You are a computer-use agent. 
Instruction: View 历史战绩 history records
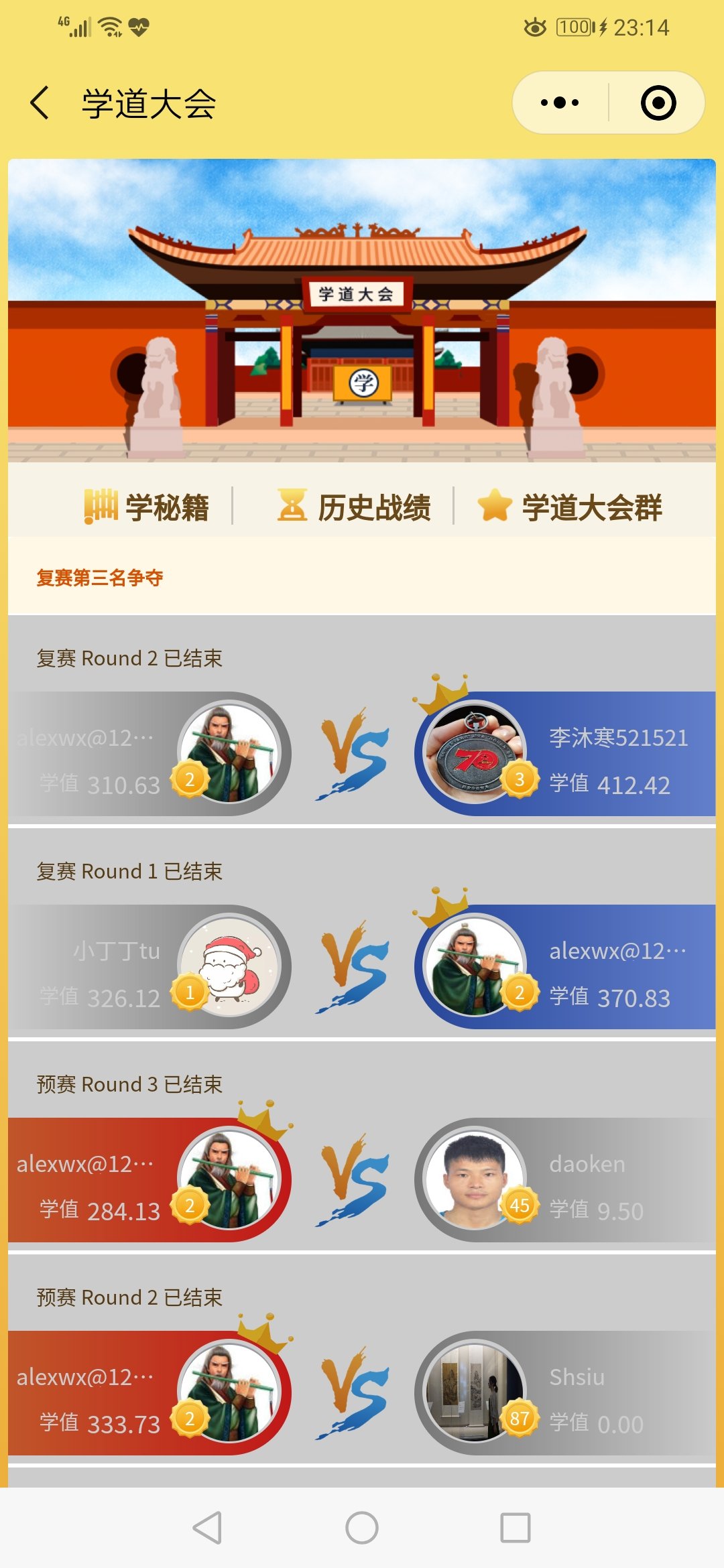tap(354, 507)
